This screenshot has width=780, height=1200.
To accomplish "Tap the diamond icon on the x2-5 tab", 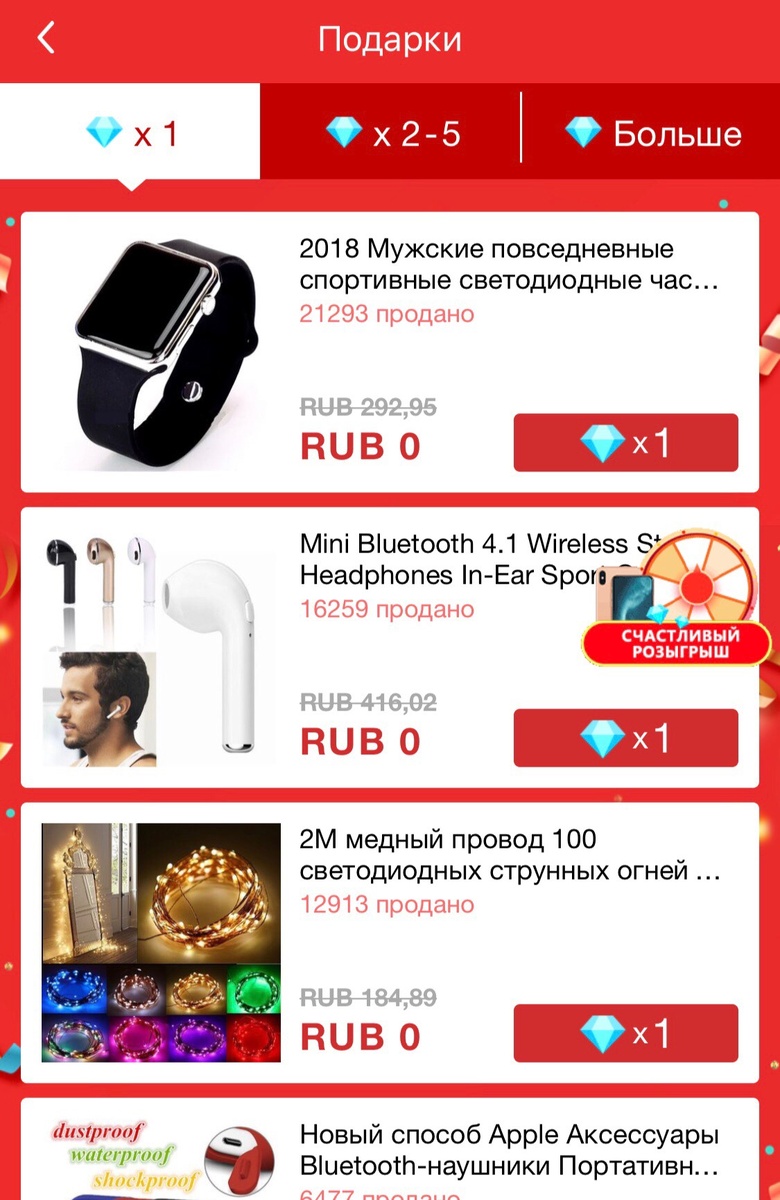I will coord(344,131).
